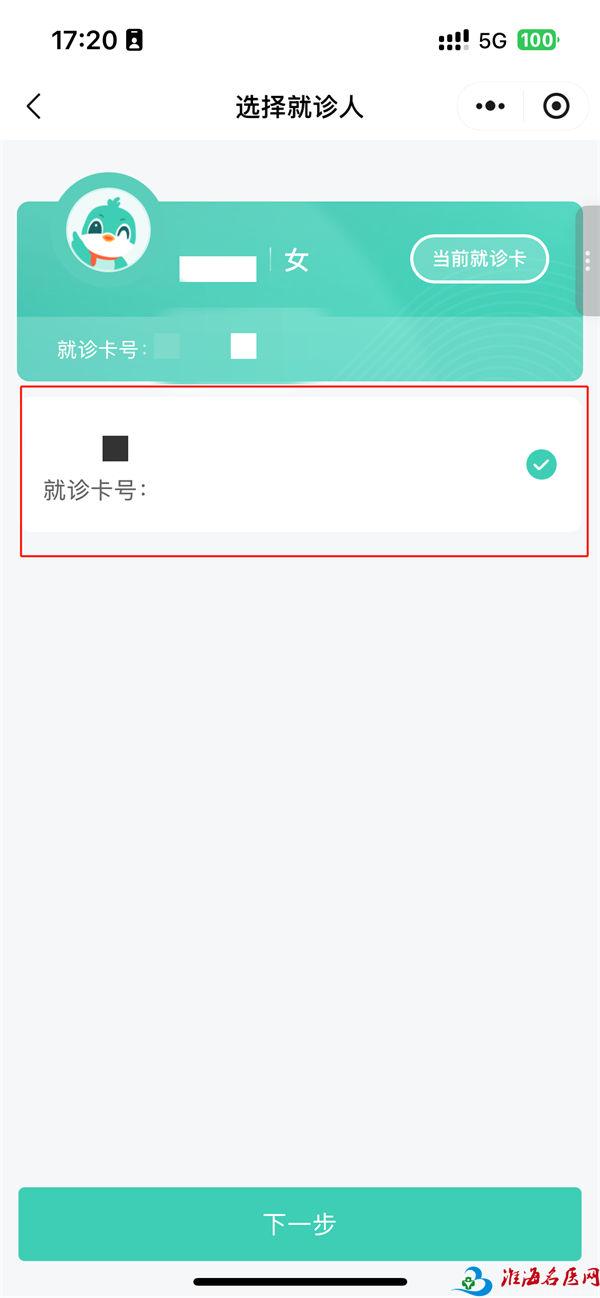This screenshot has height=1298, width=600.
Task: Continue with the 下一步 button
Action: (300, 1224)
